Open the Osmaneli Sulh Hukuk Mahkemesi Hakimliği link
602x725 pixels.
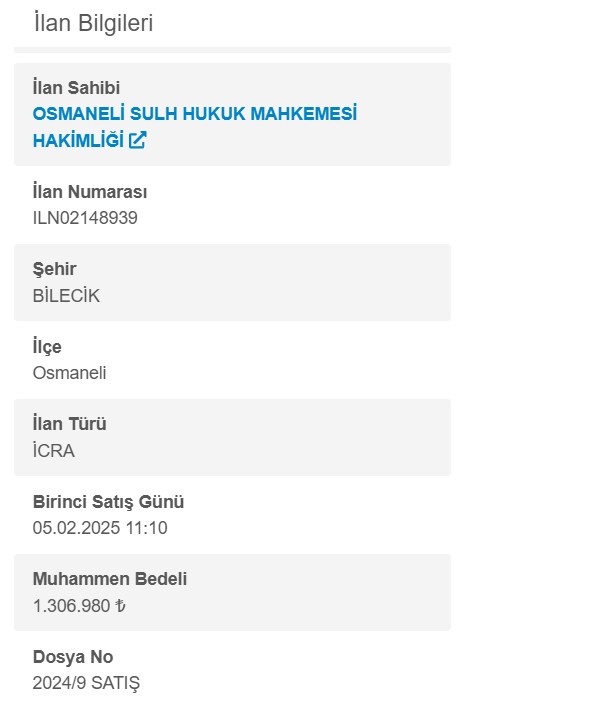194,115
